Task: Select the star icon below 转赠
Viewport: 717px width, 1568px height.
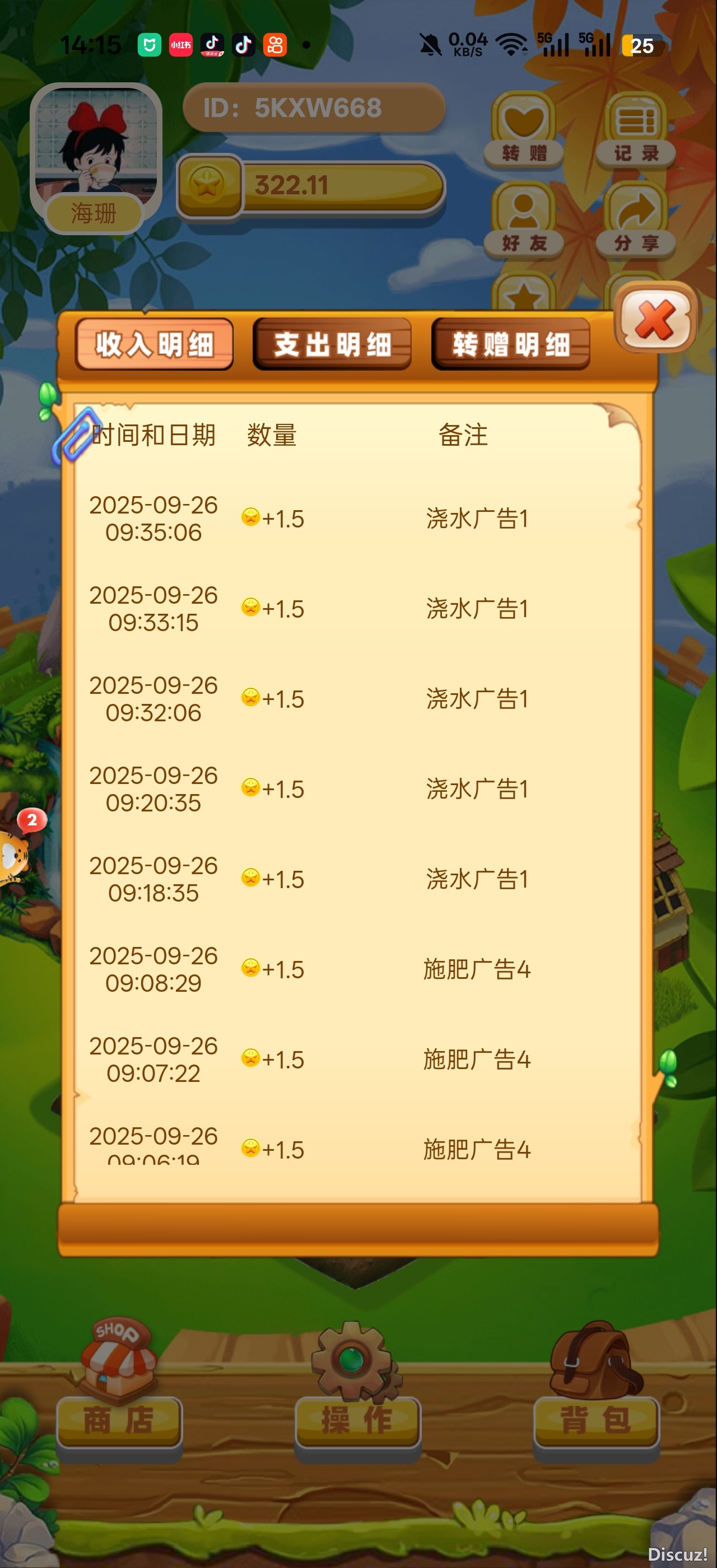Action: click(x=522, y=300)
